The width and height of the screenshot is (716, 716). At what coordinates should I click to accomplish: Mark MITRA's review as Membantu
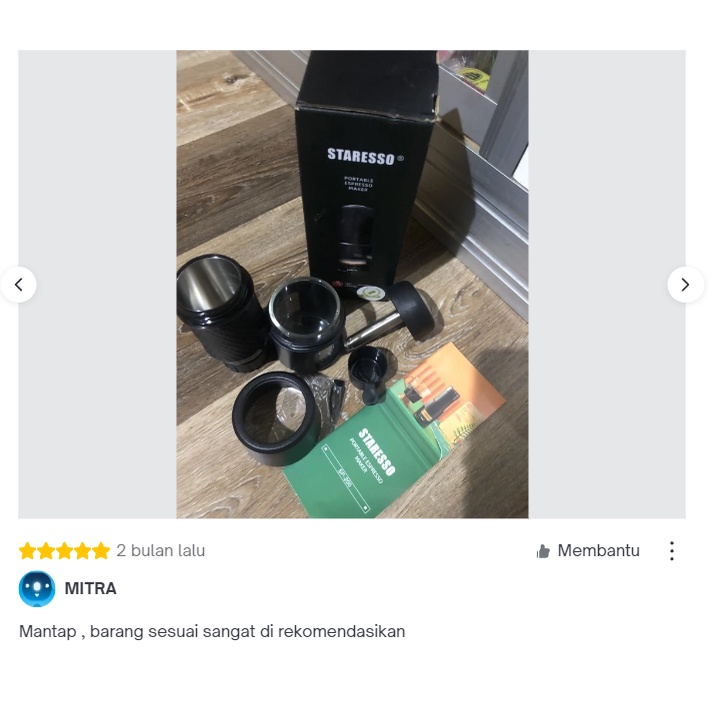click(588, 551)
